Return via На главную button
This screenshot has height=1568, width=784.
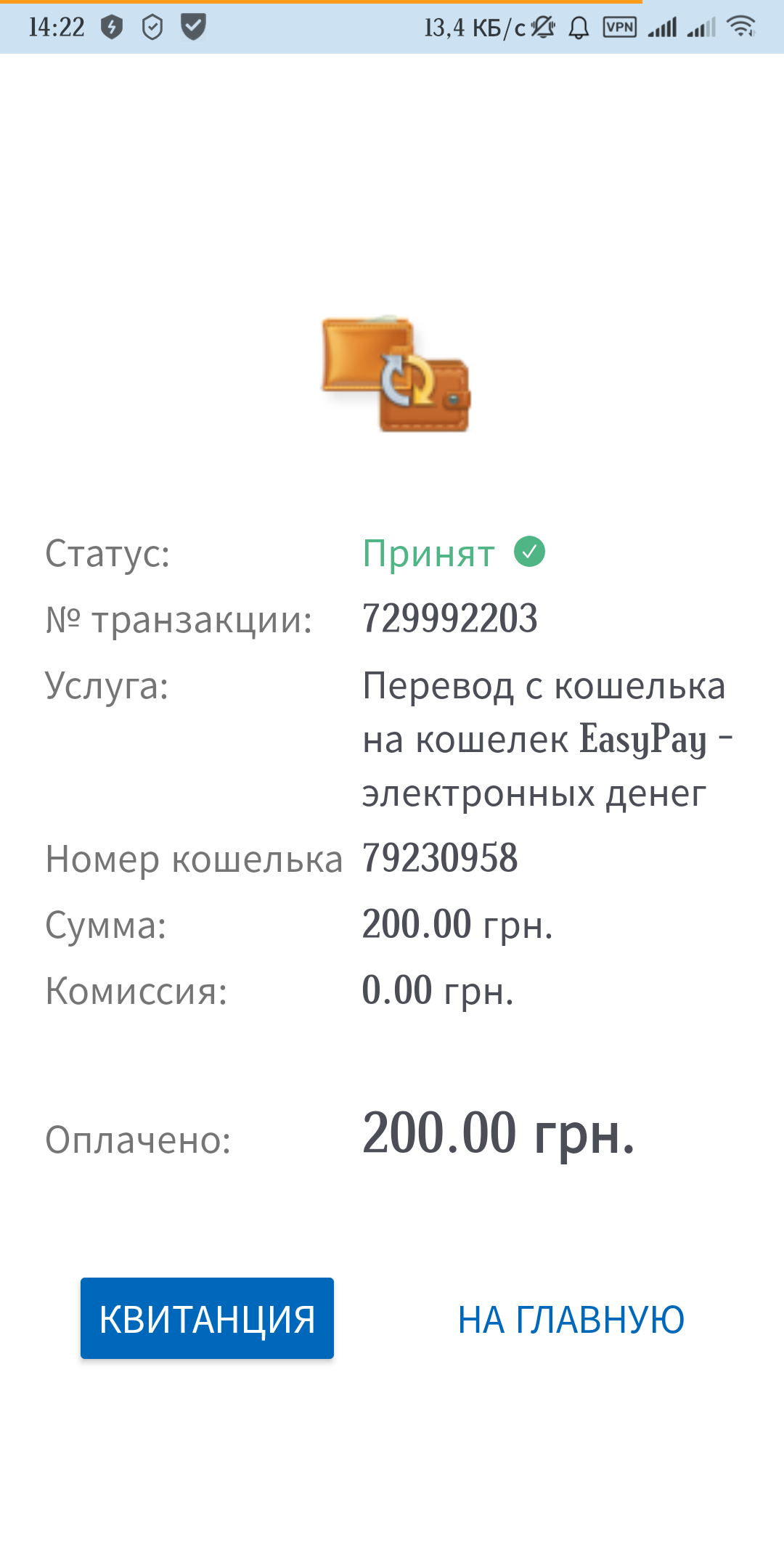[571, 1320]
